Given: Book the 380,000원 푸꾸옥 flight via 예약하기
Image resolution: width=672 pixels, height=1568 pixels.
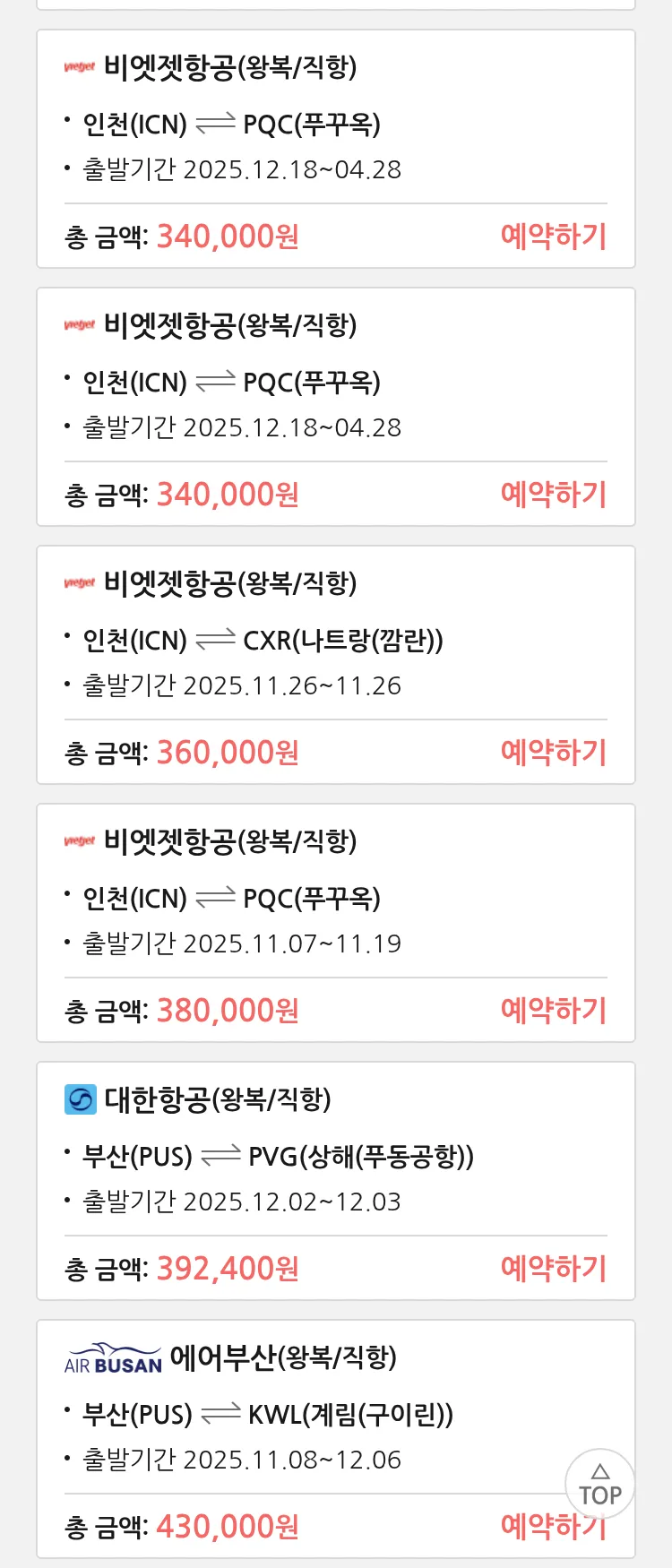Looking at the screenshot, I should pos(553,1011).
